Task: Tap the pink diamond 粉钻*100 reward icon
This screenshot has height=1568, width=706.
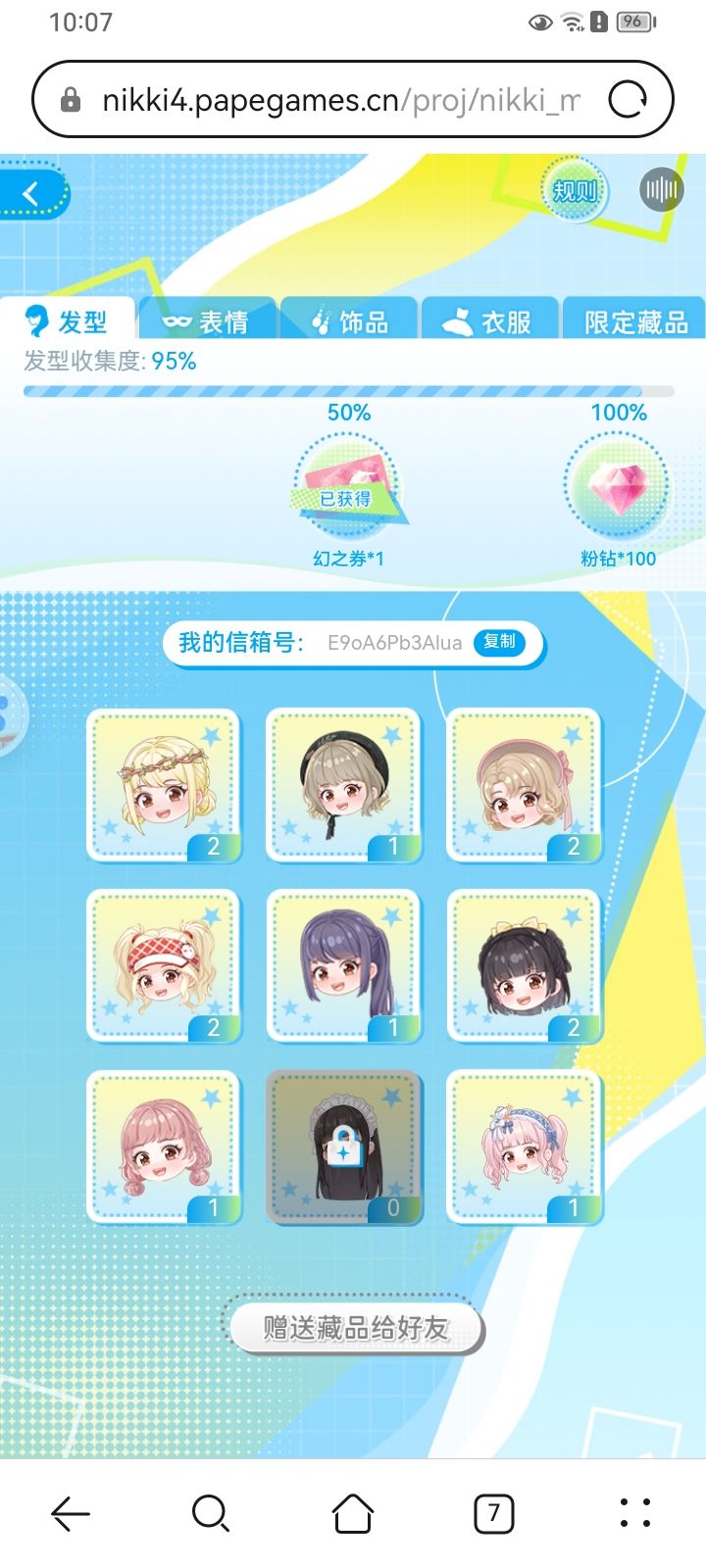Action: [x=620, y=485]
